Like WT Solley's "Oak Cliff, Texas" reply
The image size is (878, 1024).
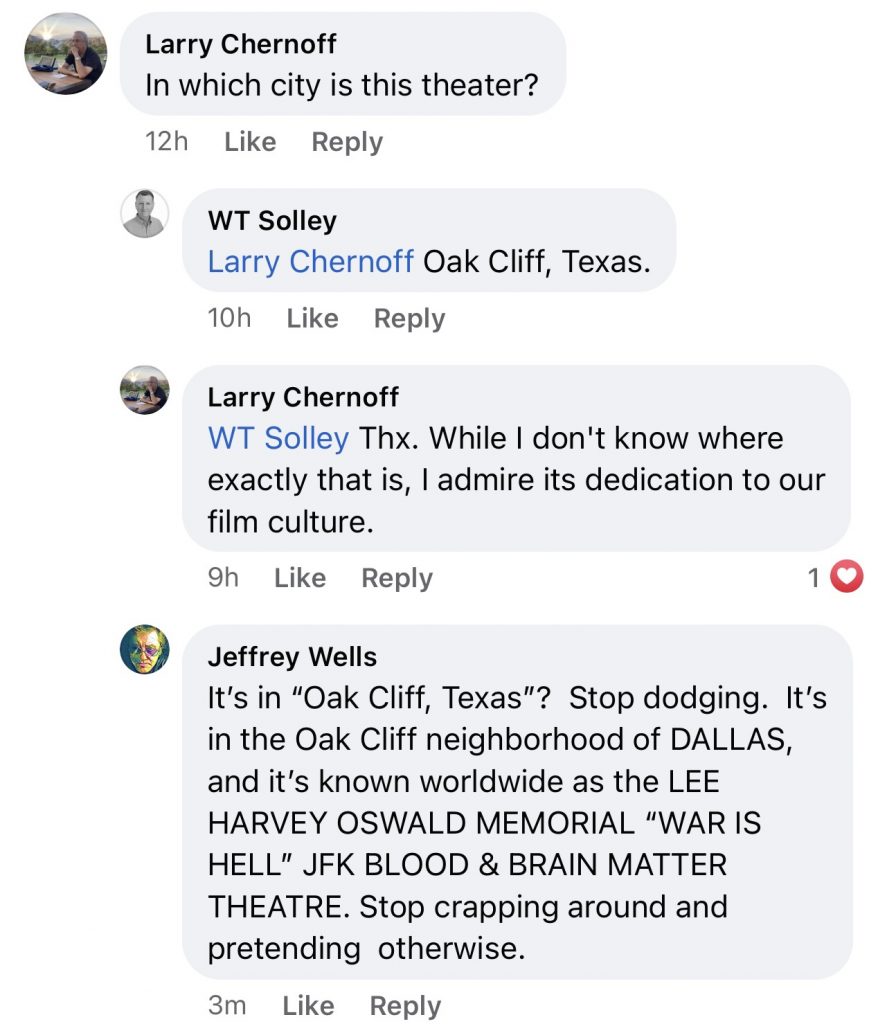[x=311, y=318]
